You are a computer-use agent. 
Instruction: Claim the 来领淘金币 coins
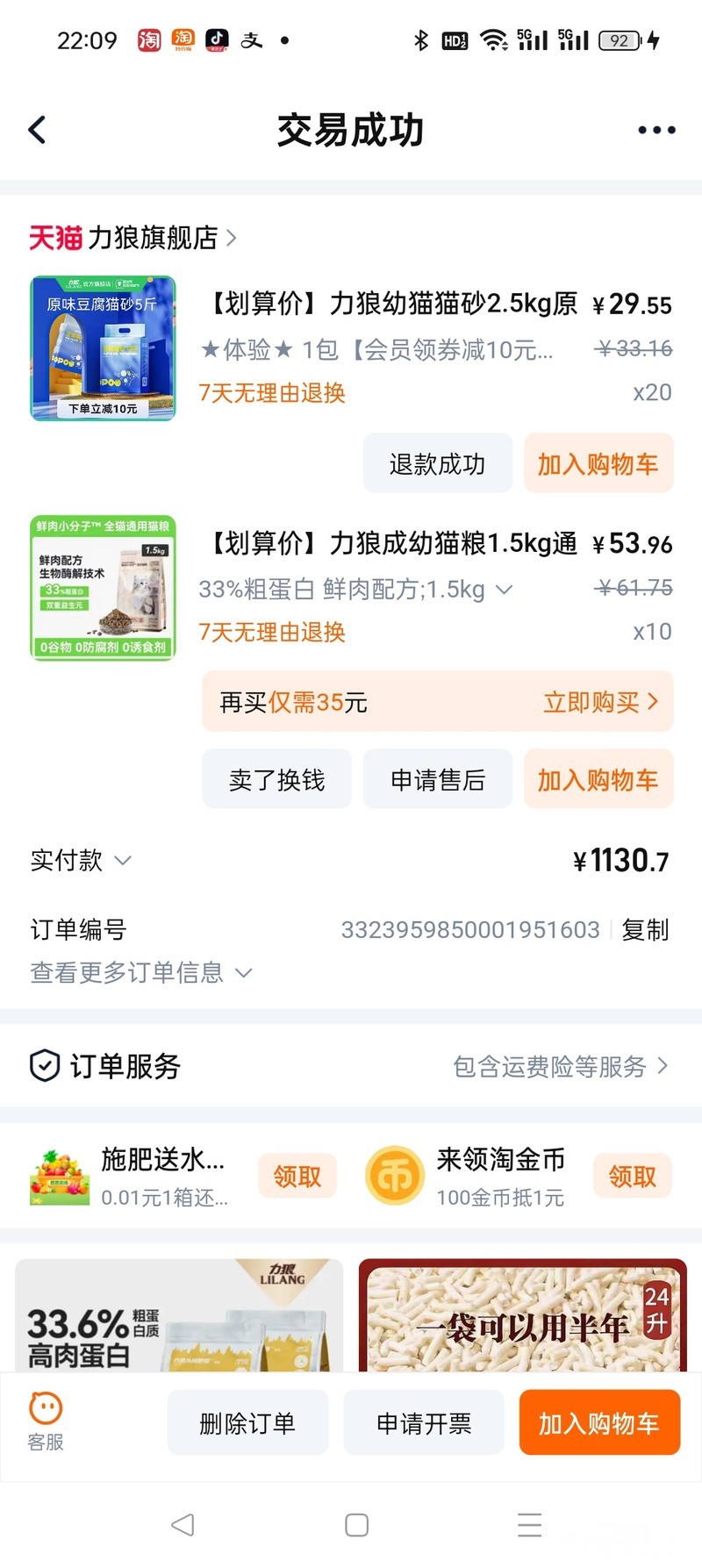click(632, 1176)
